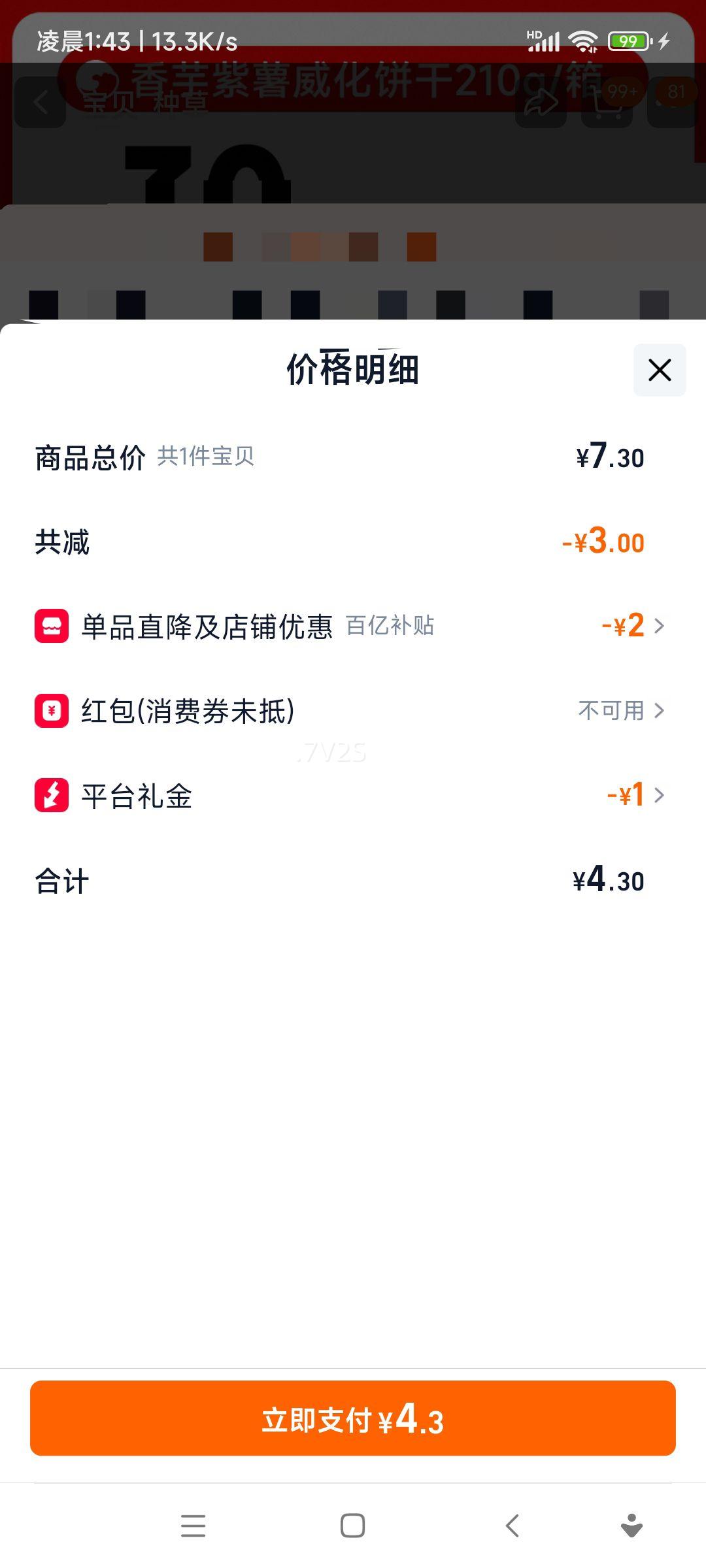This screenshot has width=706, height=1568.
Task: Click the 红包 red envelope icon
Action: point(52,711)
